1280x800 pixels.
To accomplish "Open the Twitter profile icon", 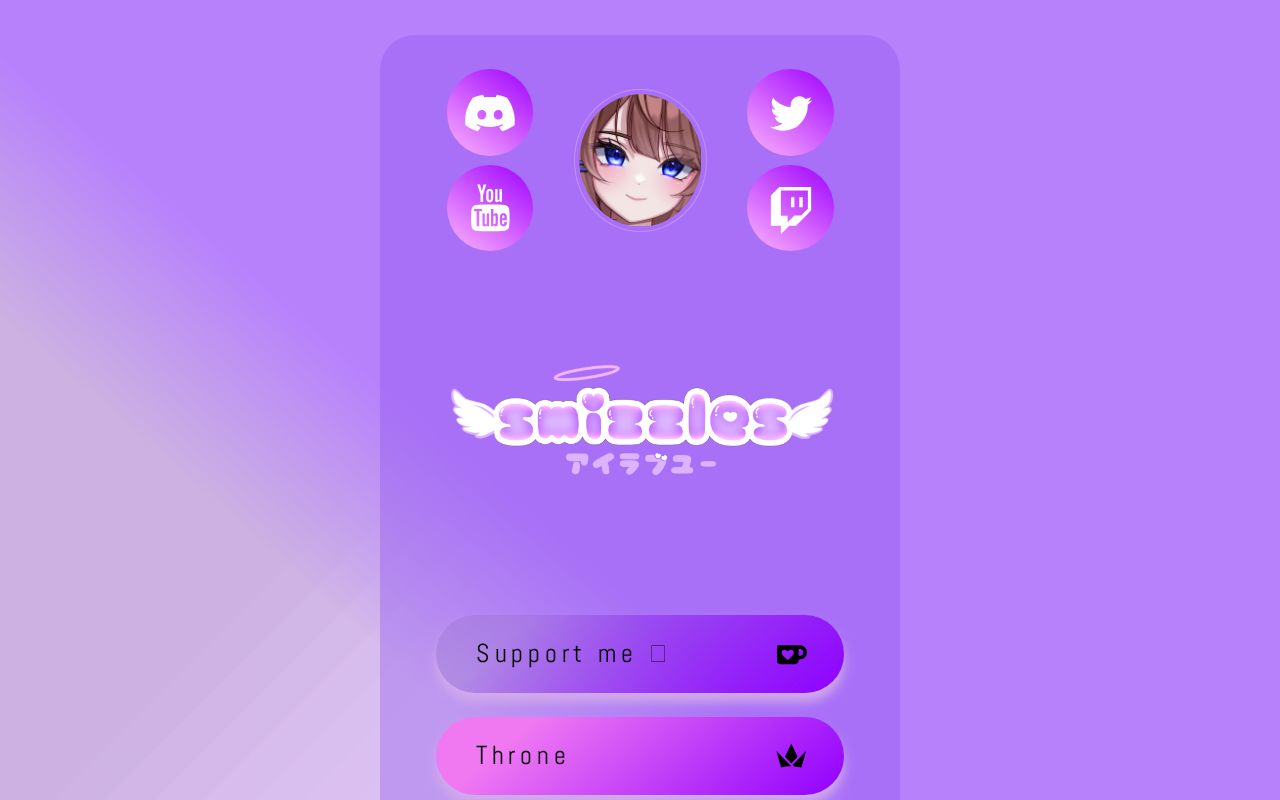I will tap(790, 112).
